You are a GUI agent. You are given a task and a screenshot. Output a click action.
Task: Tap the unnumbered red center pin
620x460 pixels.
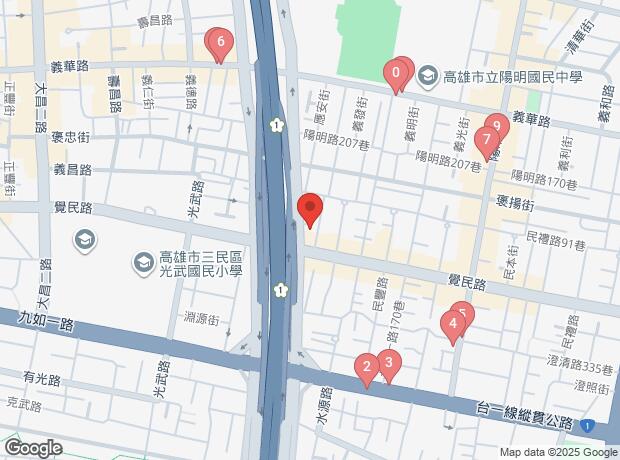point(310,209)
